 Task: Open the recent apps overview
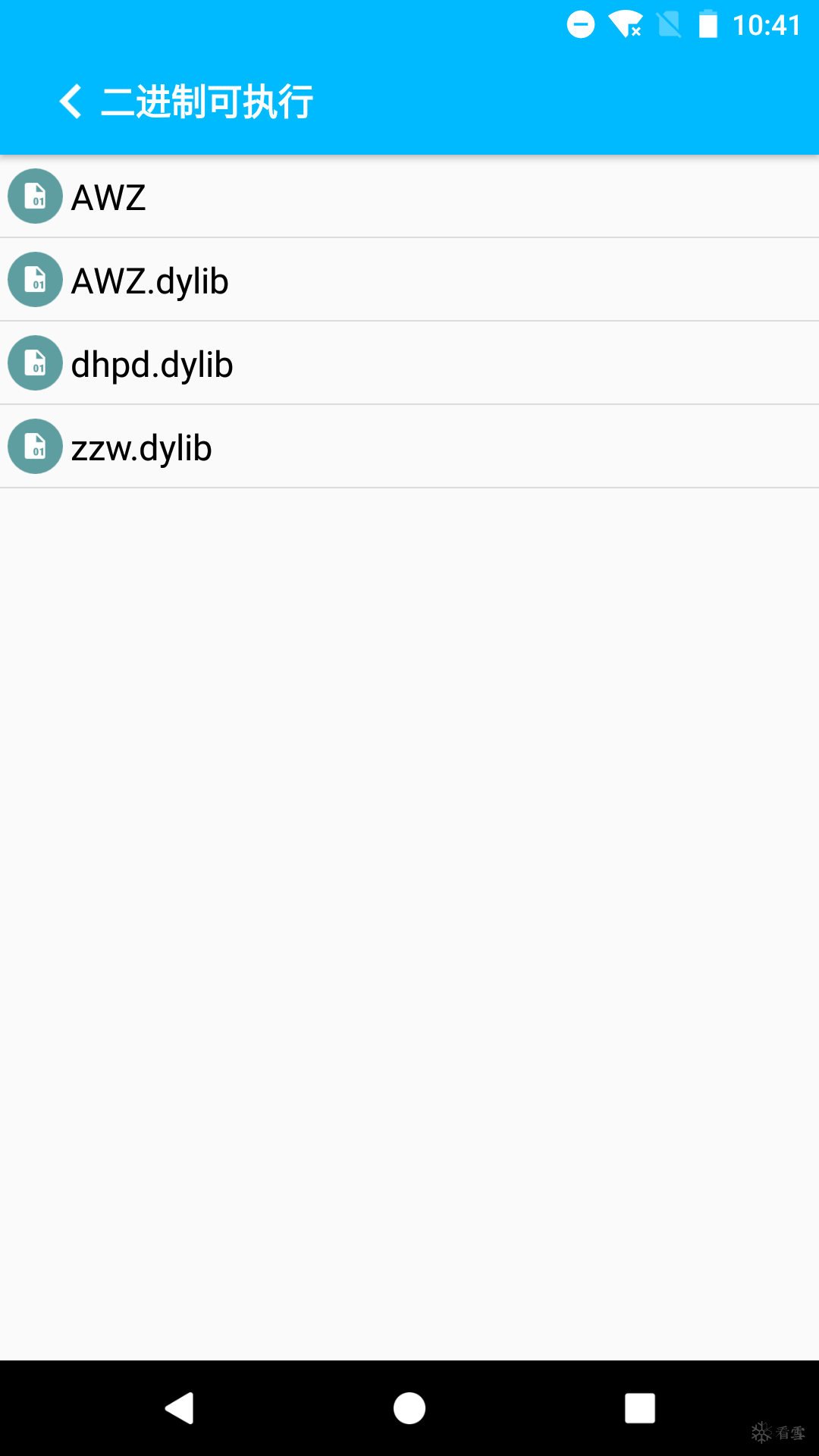[x=639, y=1408]
